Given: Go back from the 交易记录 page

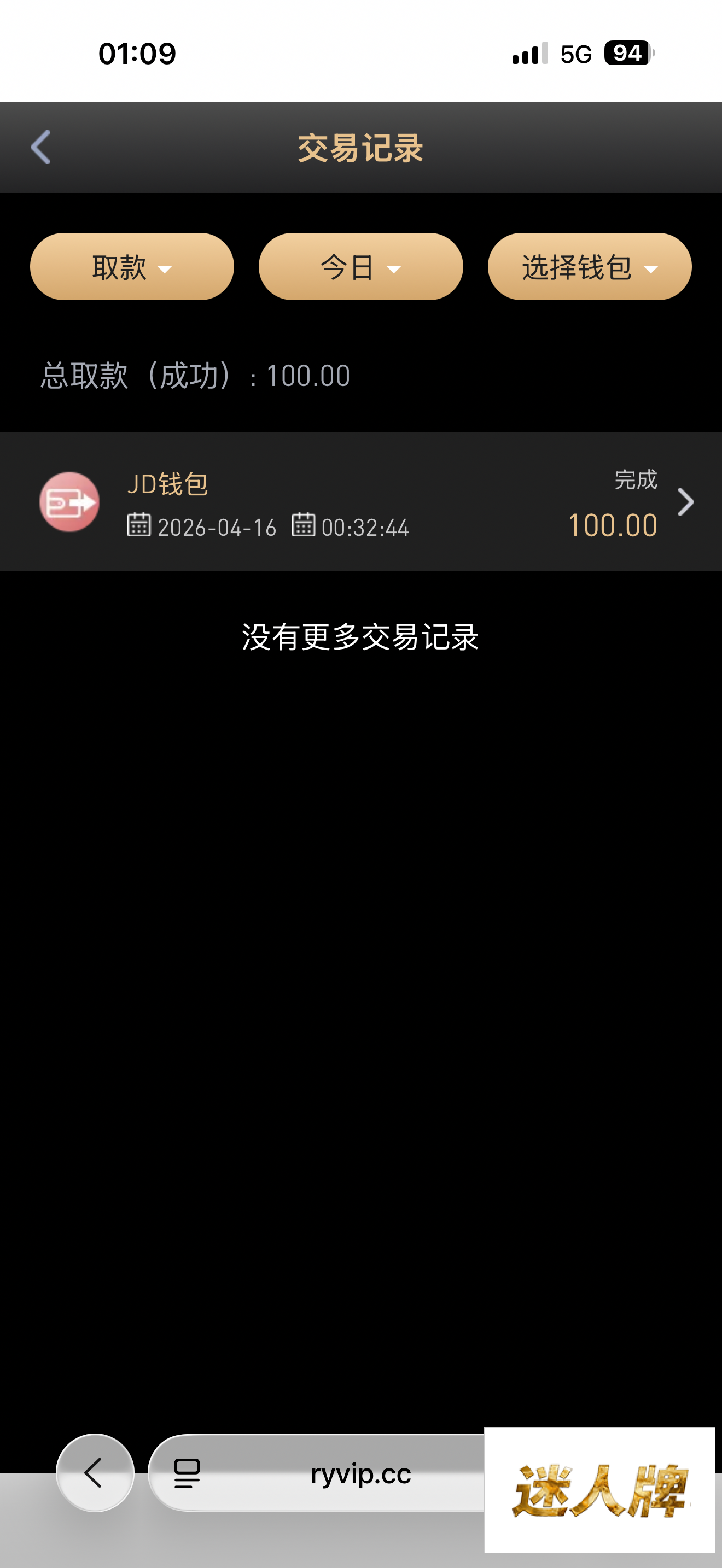Looking at the screenshot, I should point(41,147).
